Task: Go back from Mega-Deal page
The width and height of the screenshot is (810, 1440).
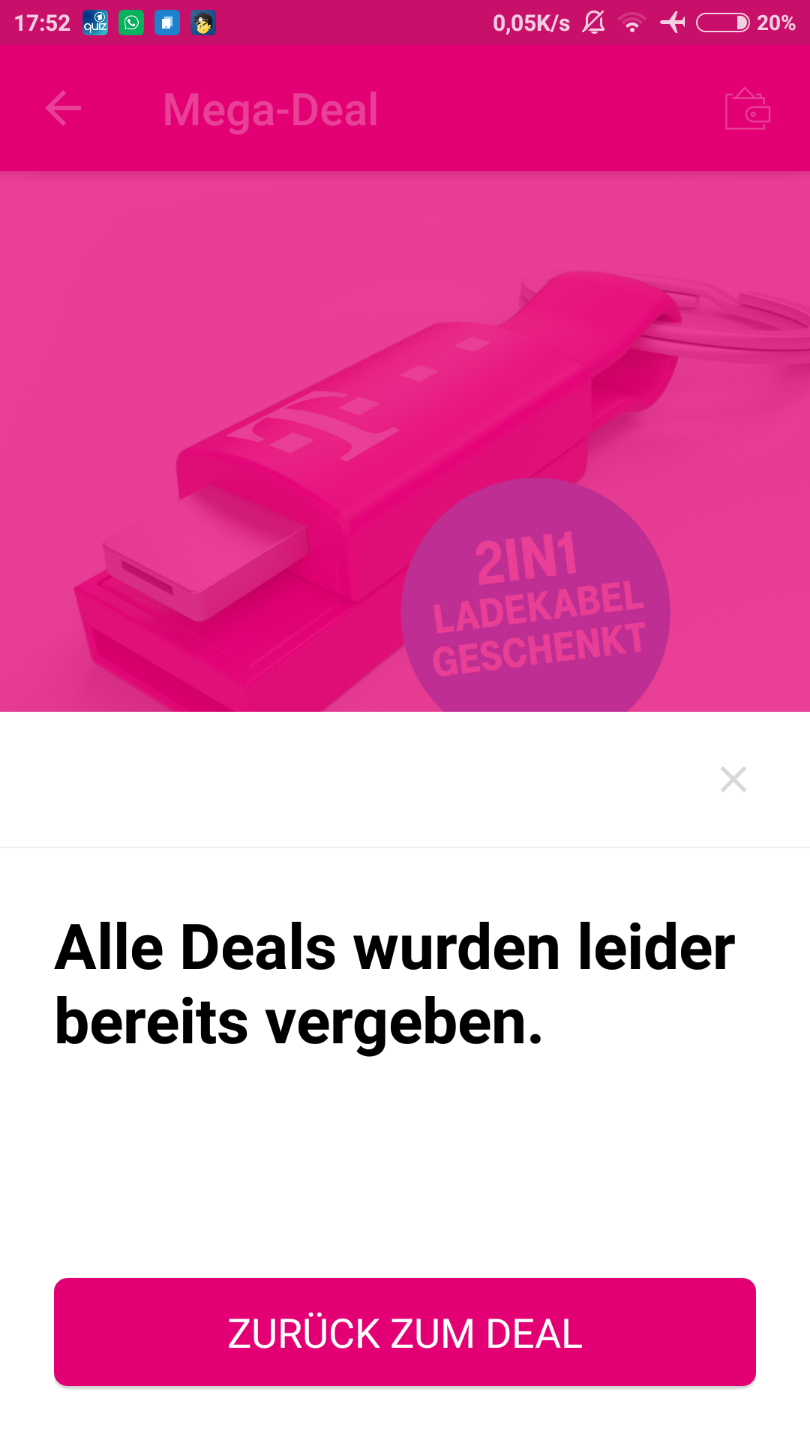Action: pyautogui.click(x=63, y=108)
